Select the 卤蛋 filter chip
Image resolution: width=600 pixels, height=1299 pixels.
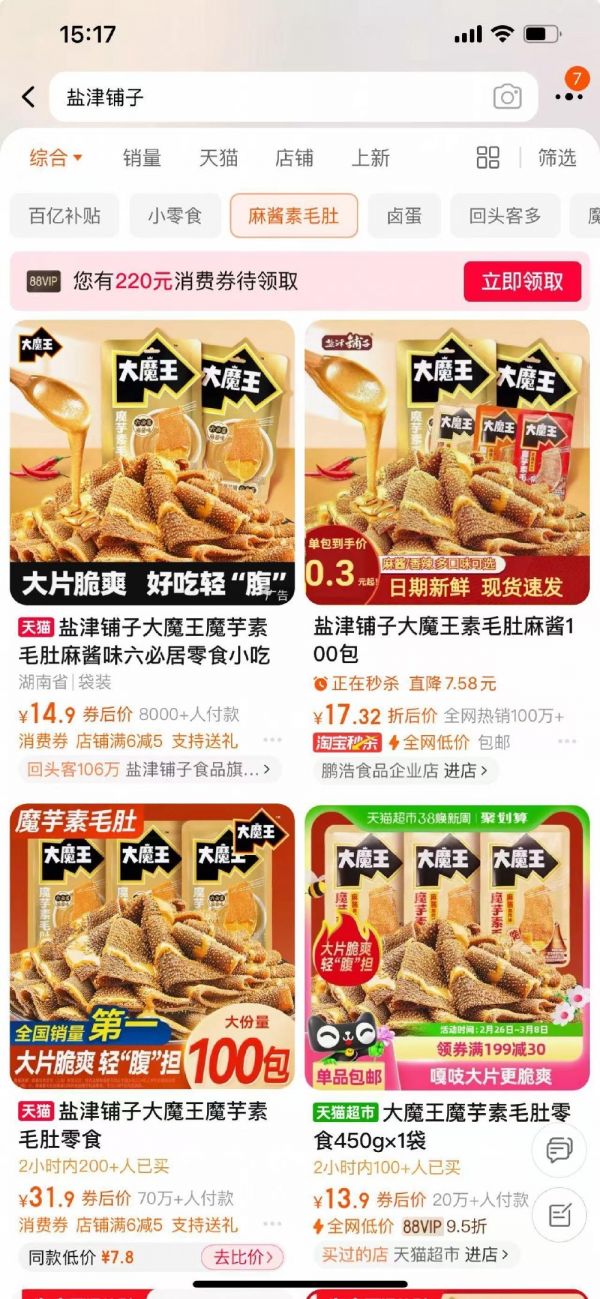404,216
